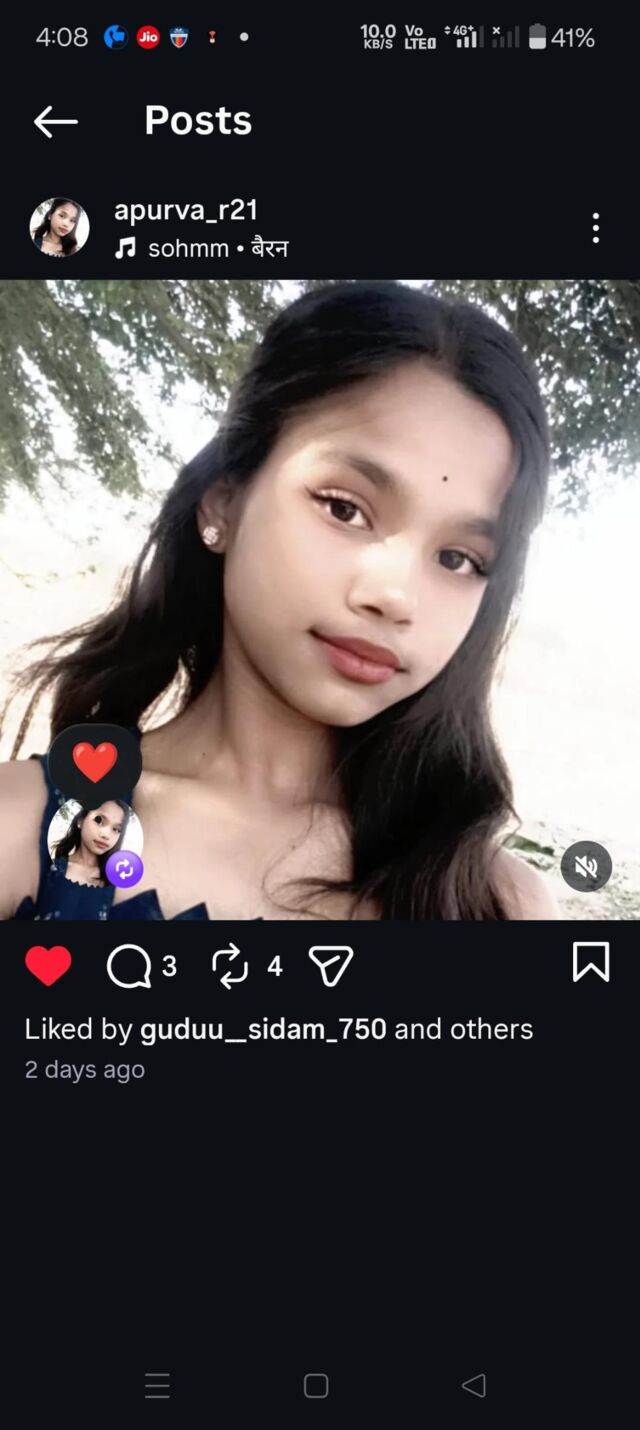Open the post's three-dot options menu
This screenshot has width=640, height=1430.
pos(595,228)
